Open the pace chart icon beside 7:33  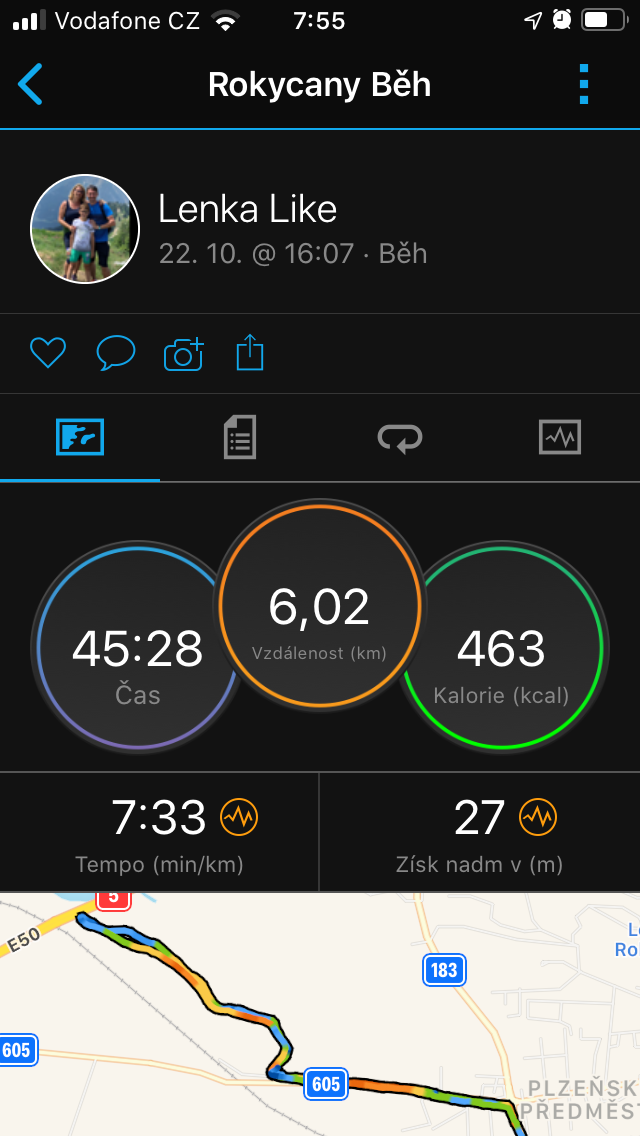click(239, 818)
